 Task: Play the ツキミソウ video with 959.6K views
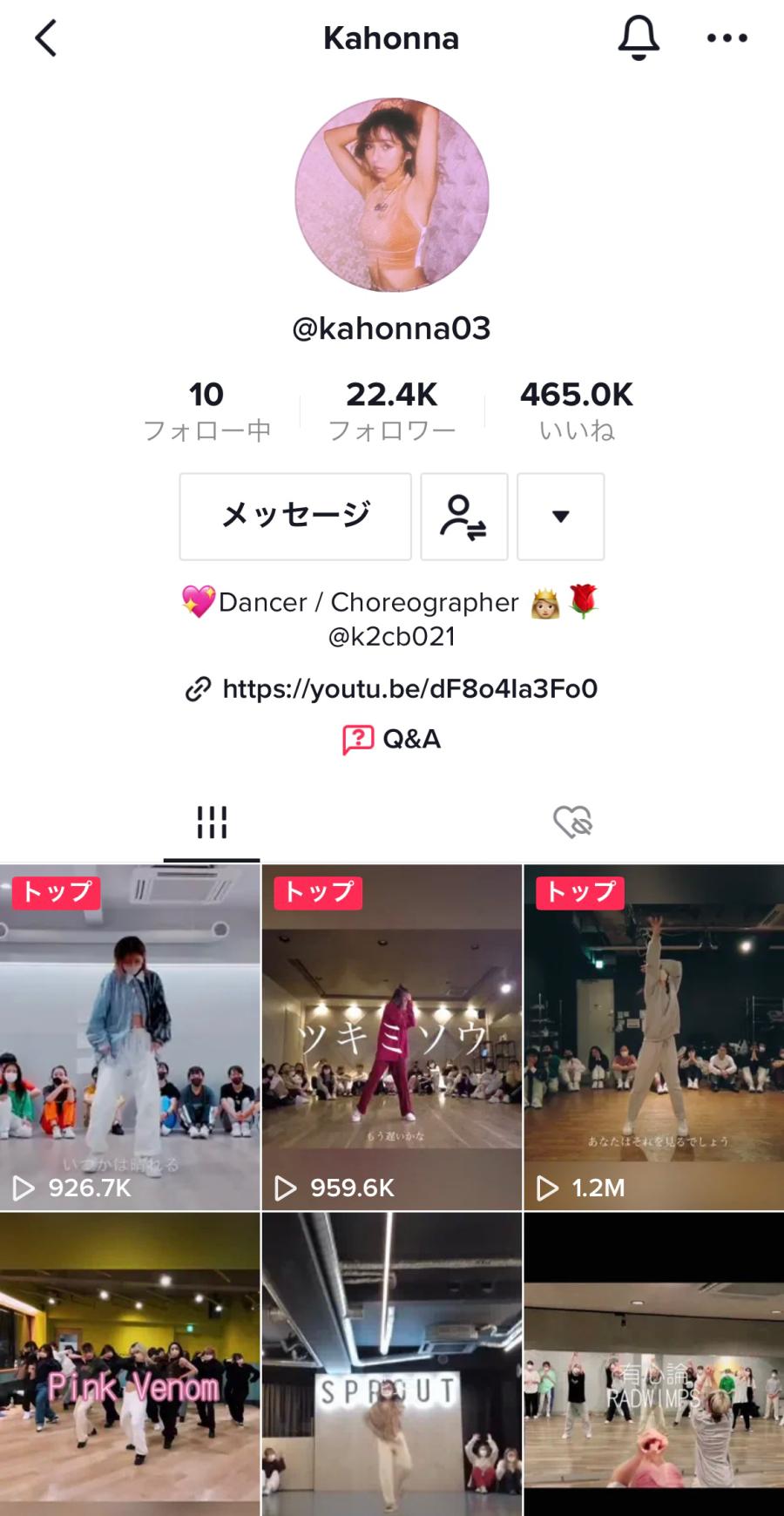point(392,1037)
